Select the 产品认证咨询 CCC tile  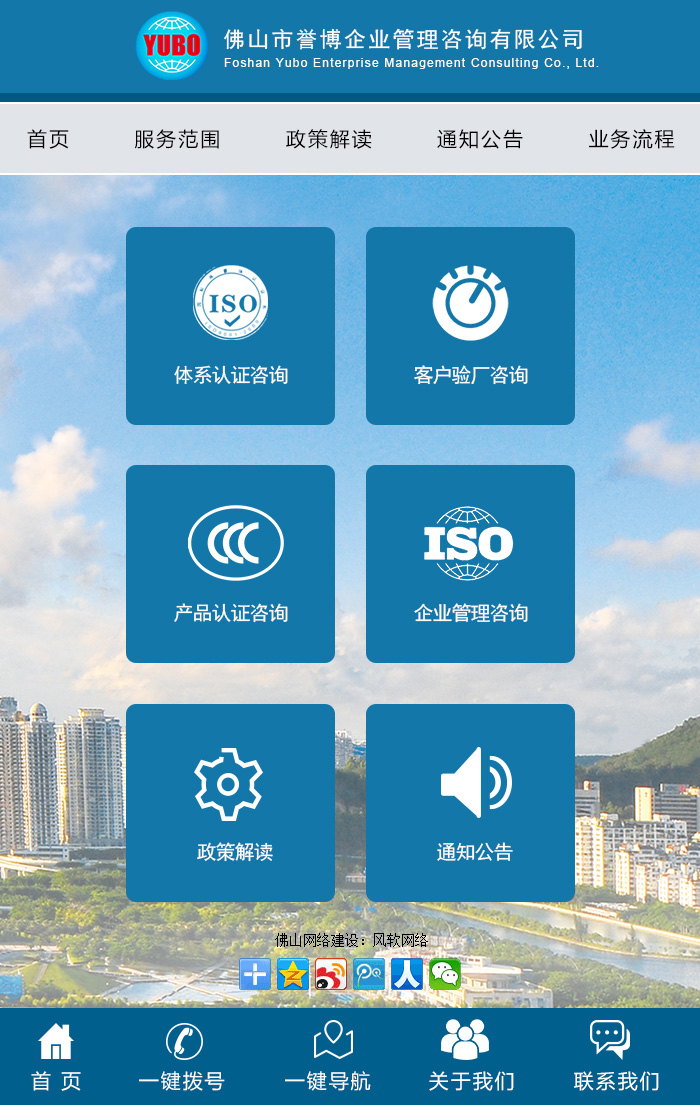pos(230,564)
